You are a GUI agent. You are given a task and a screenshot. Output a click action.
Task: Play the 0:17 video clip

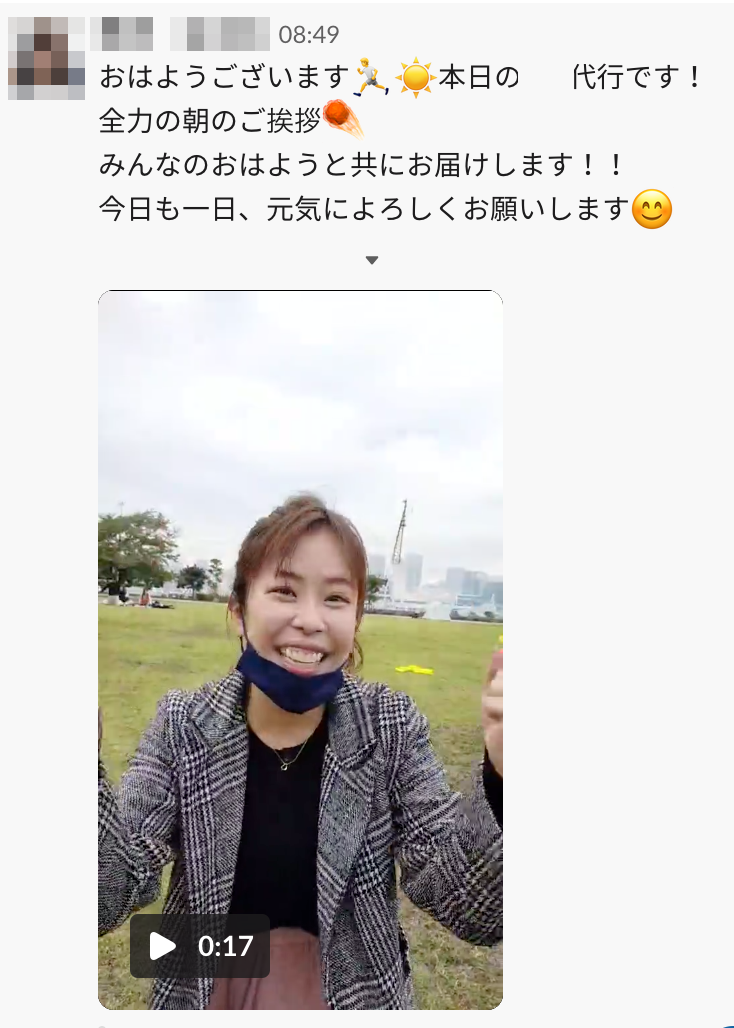pyautogui.click(x=163, y=946)
